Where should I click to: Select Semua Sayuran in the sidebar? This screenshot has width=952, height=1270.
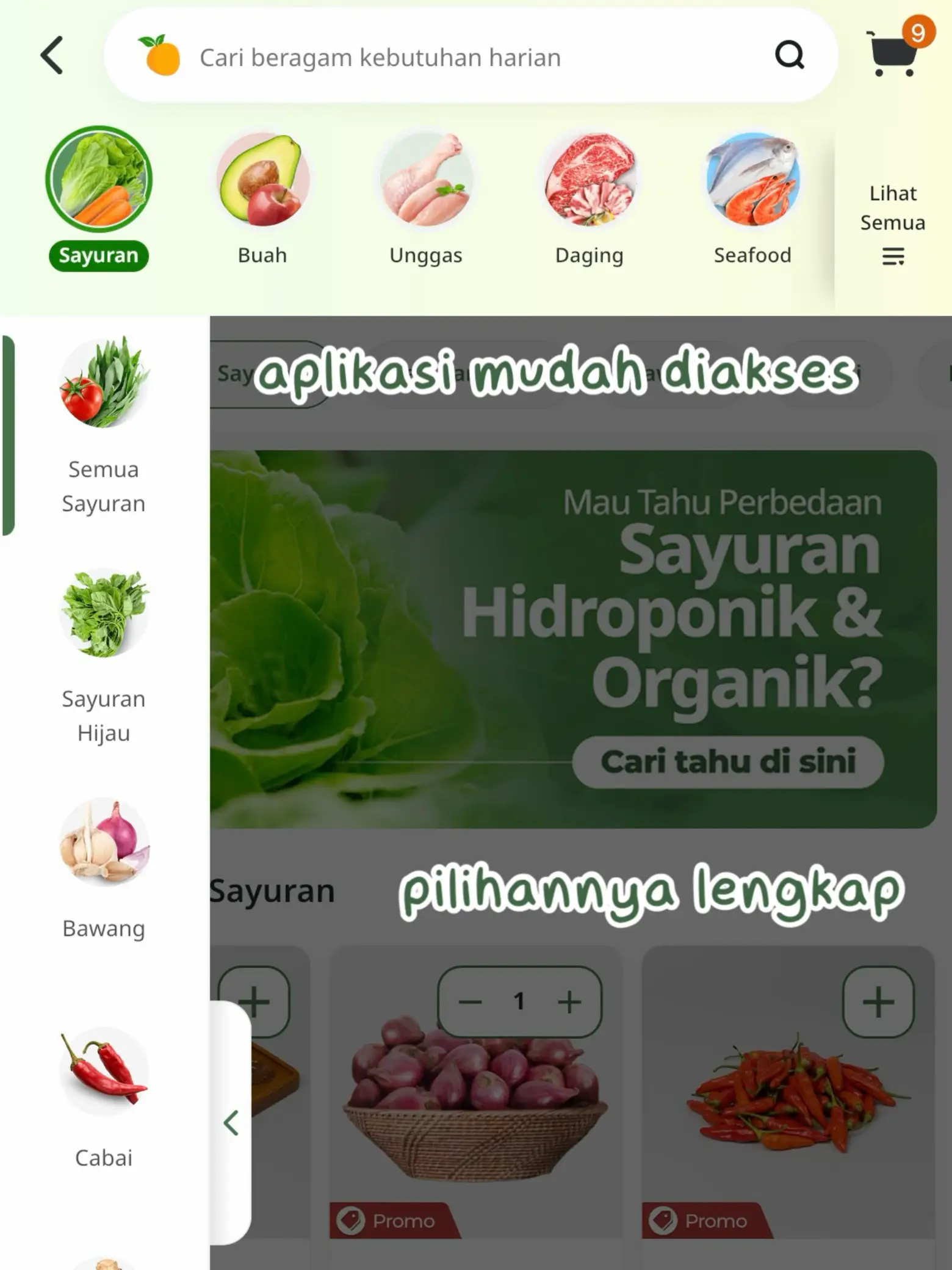[104, 427]
